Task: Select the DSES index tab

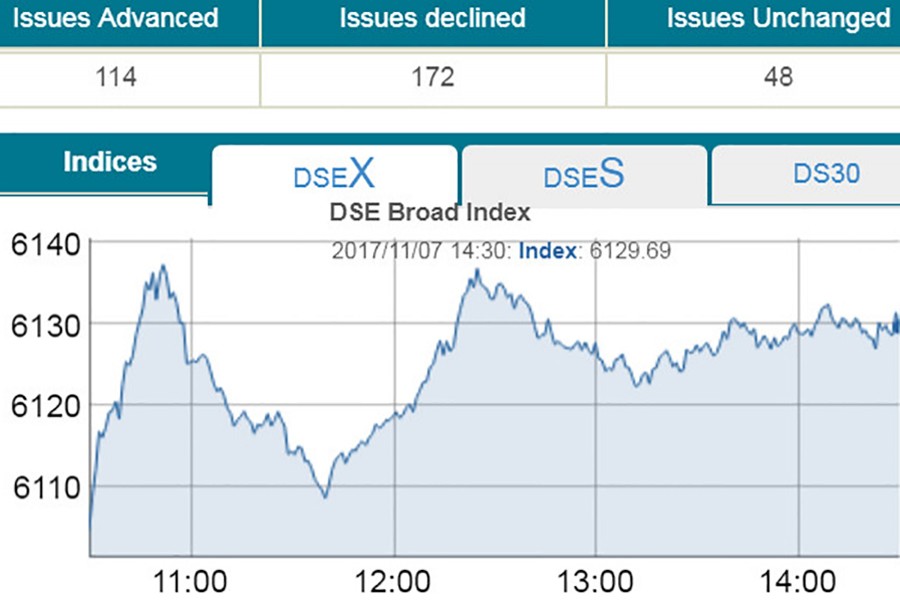Action: click(x=584, y=174)
